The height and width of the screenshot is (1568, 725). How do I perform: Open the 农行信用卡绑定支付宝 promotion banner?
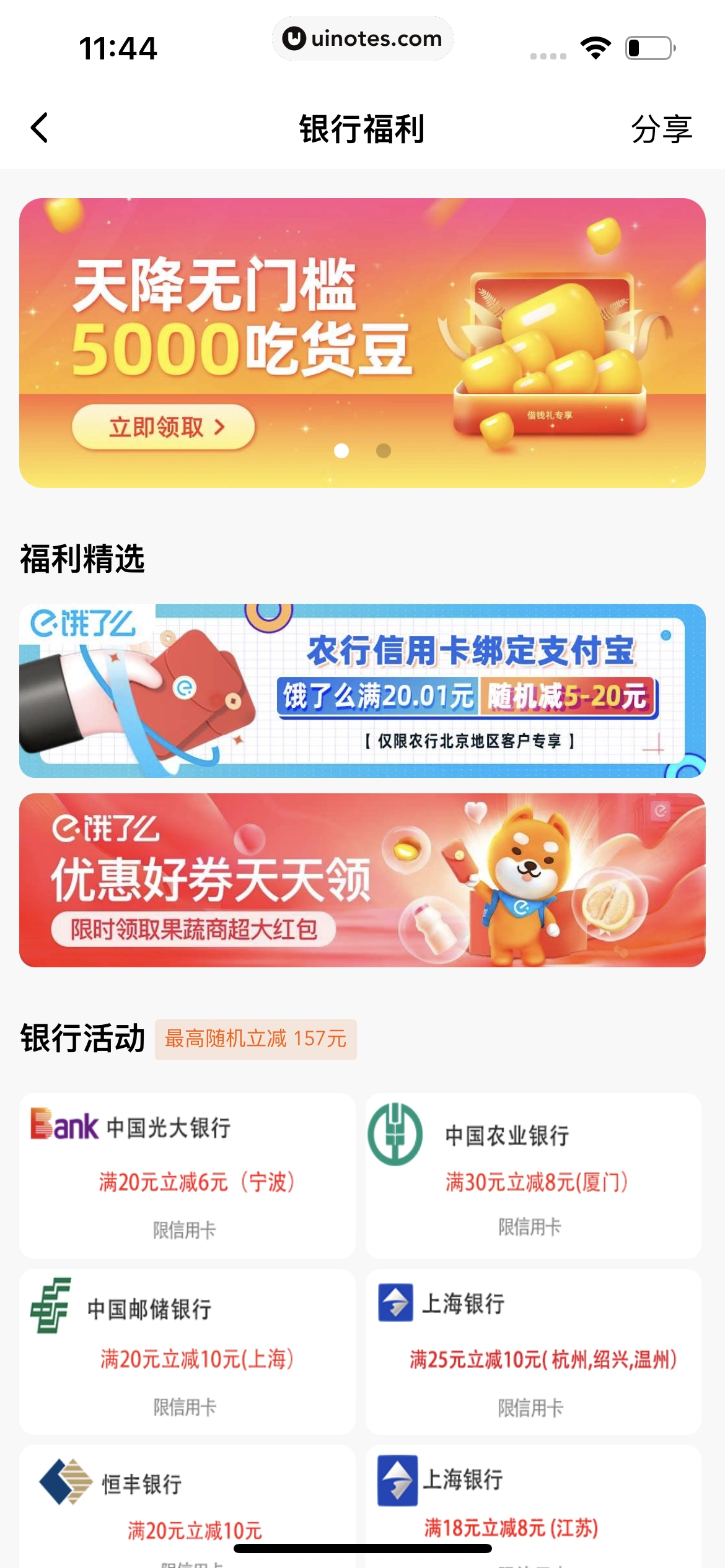click(x=362, y=690)
